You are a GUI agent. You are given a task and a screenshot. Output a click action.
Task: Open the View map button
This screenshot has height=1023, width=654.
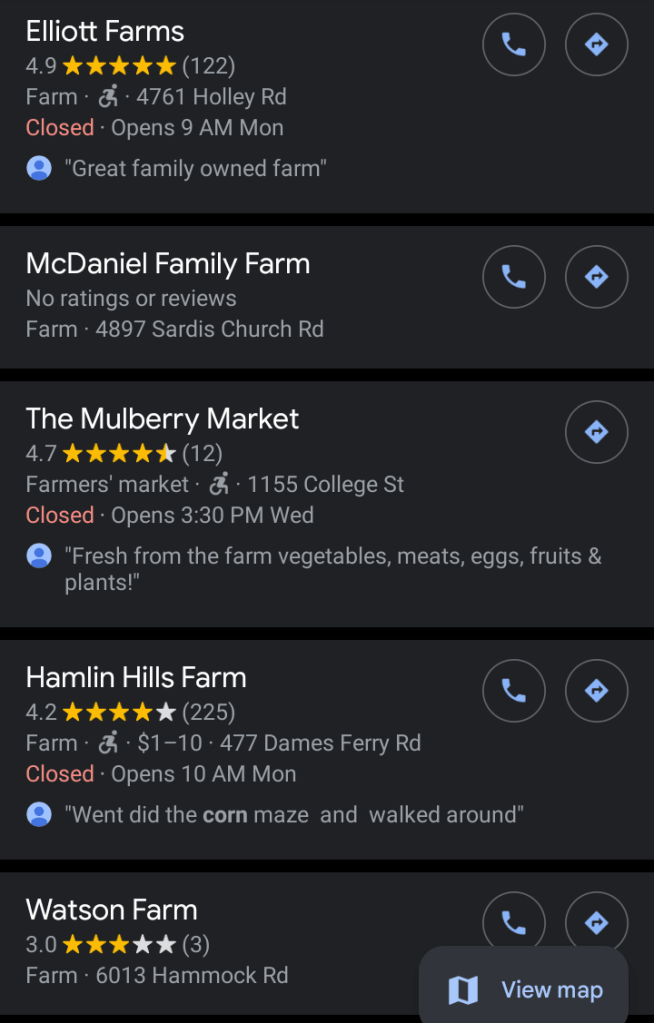point(527,990)
